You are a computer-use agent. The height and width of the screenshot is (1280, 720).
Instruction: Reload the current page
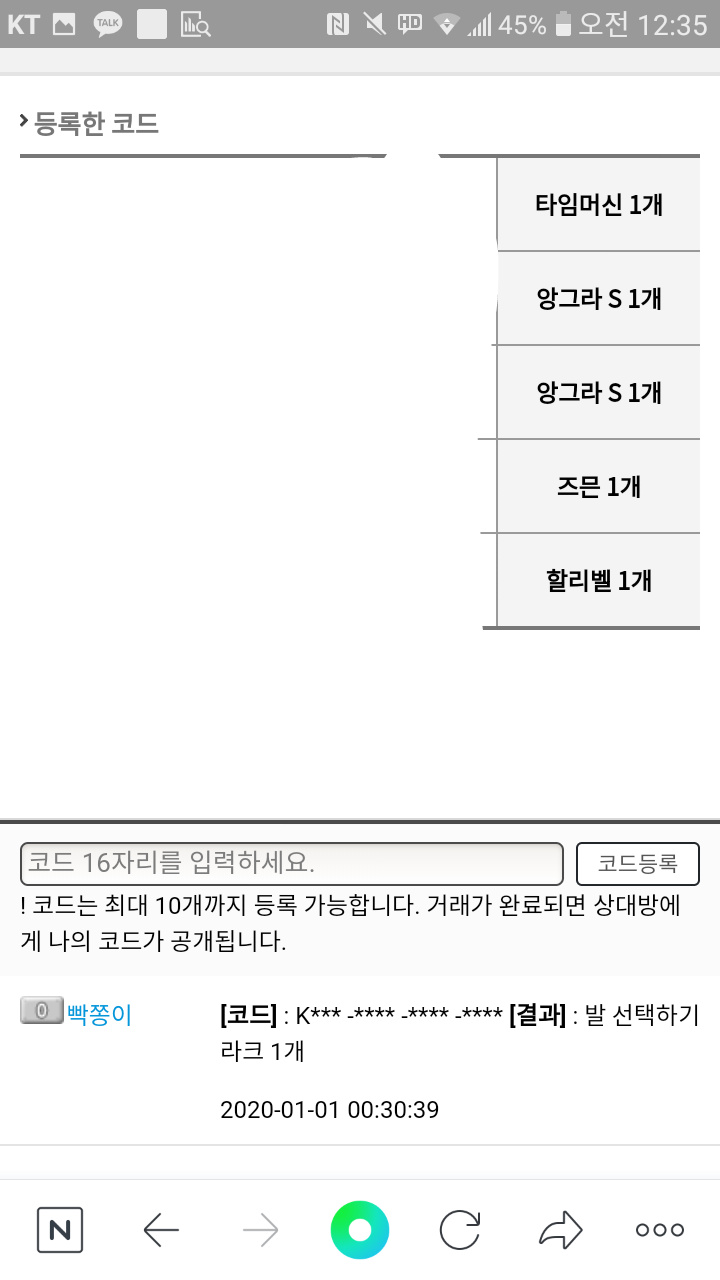coord(460,1230)
